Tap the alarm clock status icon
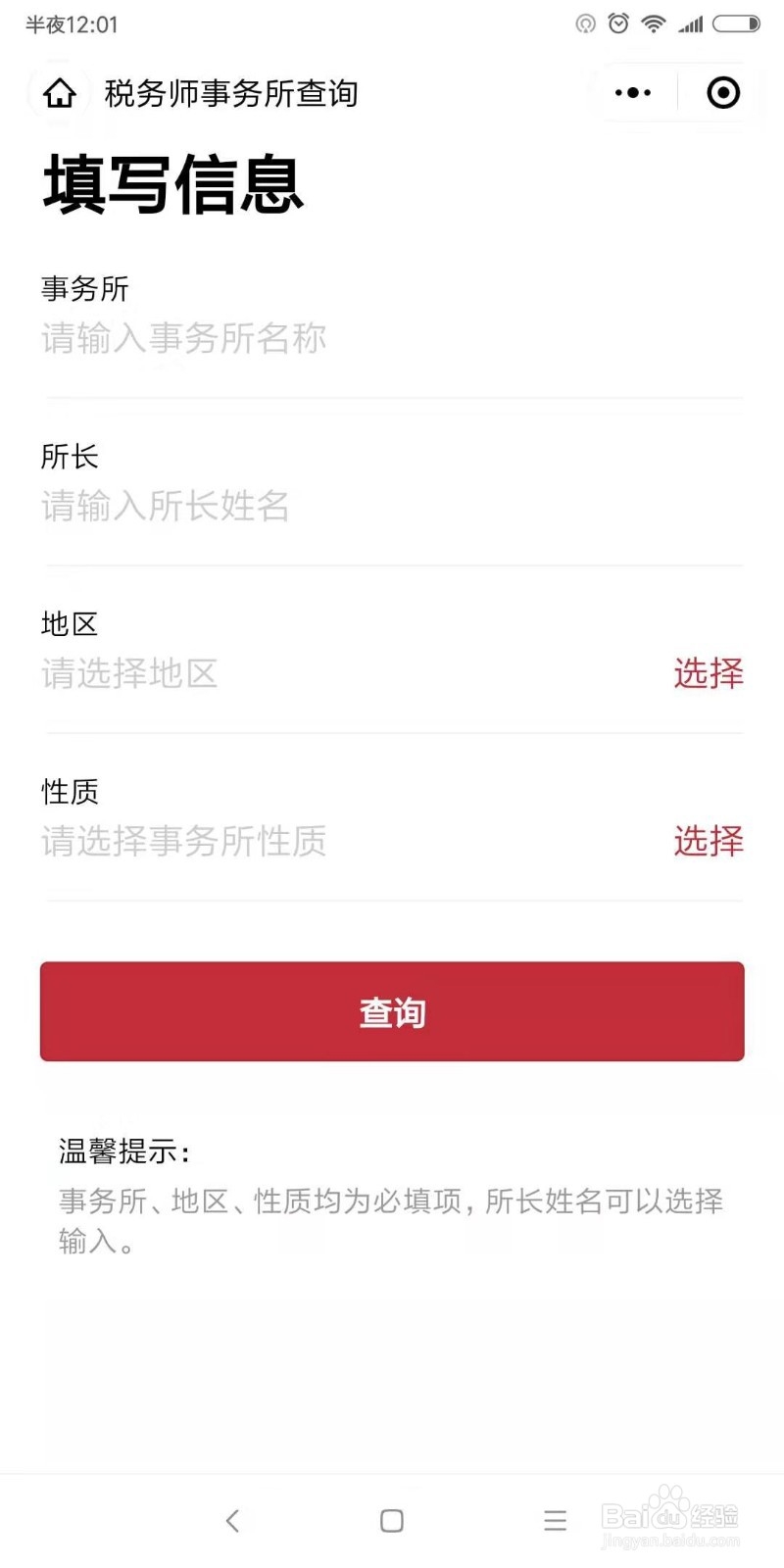The image size is (784, 1568). 617,24
